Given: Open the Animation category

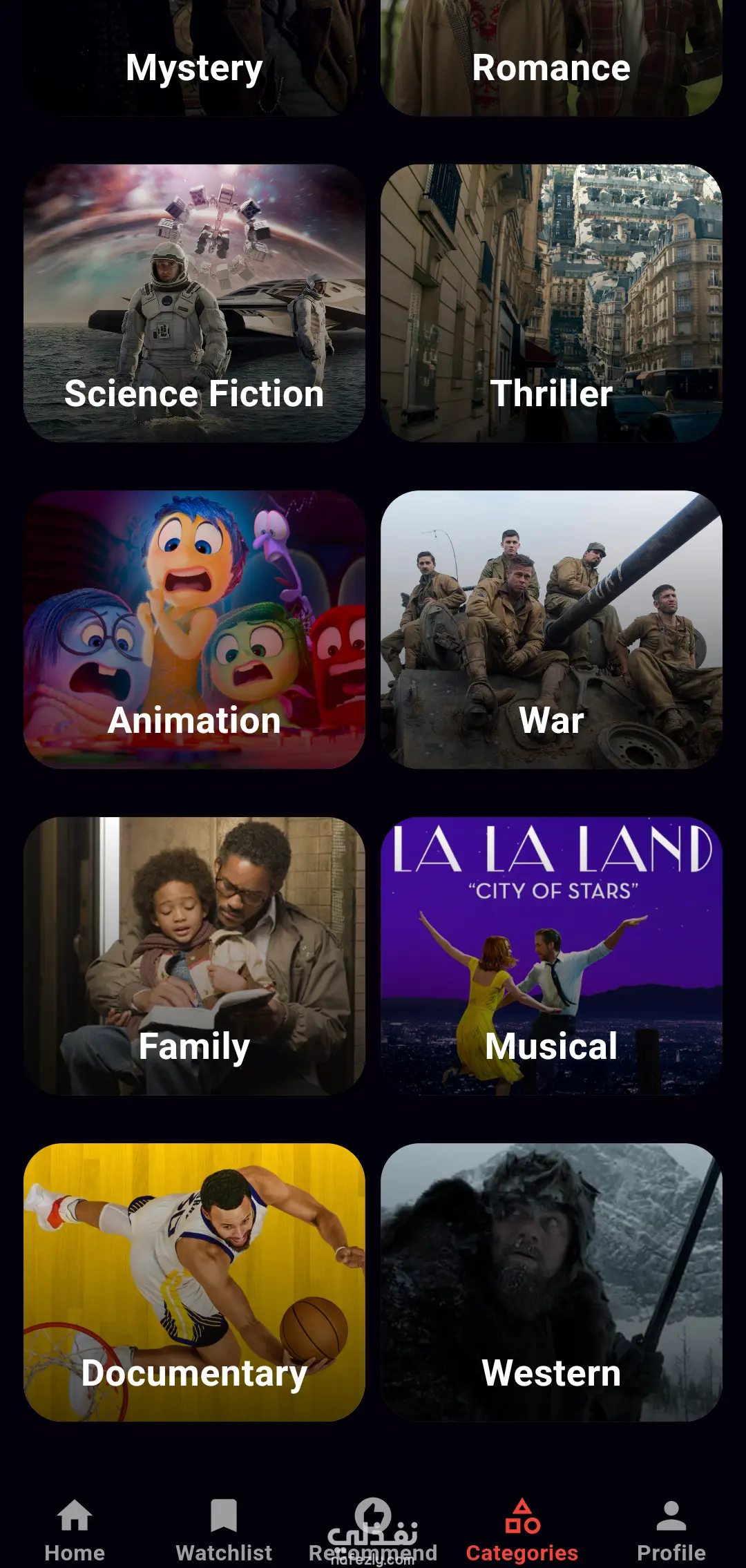Looking at the screenshot, I should click(194, 629).
